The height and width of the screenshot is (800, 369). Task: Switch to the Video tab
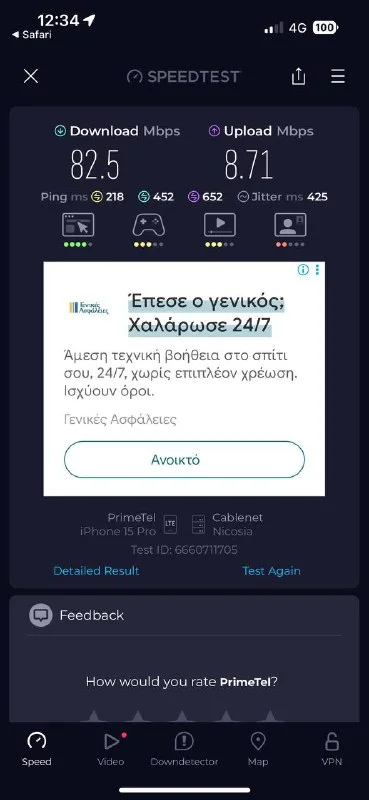coord(111,749)
